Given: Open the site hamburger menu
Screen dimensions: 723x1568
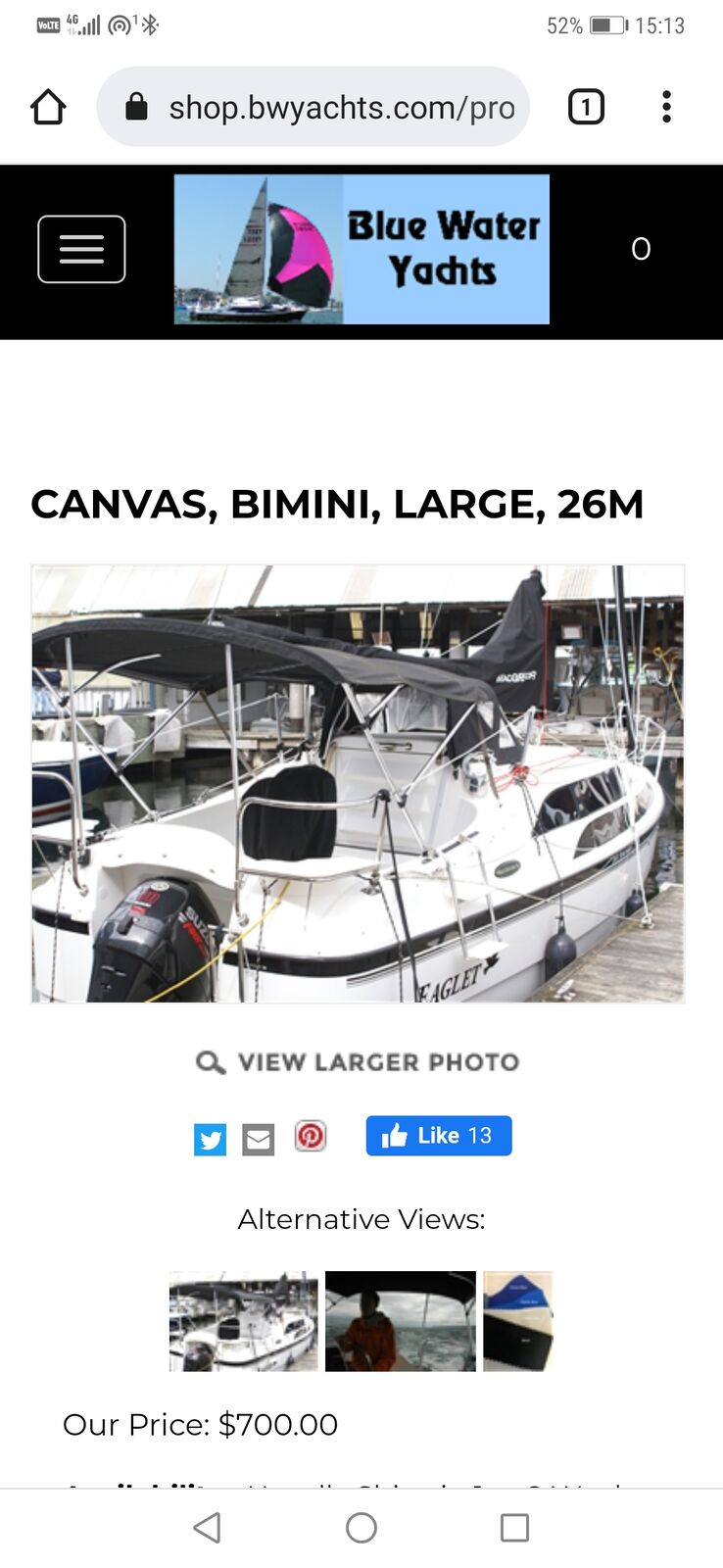Looking at the screenshot, I should pos(81,249).
